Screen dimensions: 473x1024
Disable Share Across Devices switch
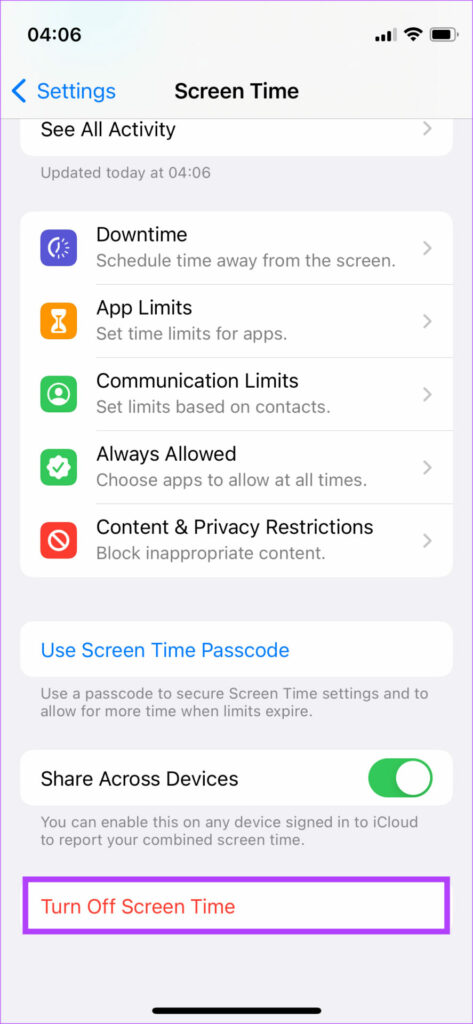[x=400, y=778]
